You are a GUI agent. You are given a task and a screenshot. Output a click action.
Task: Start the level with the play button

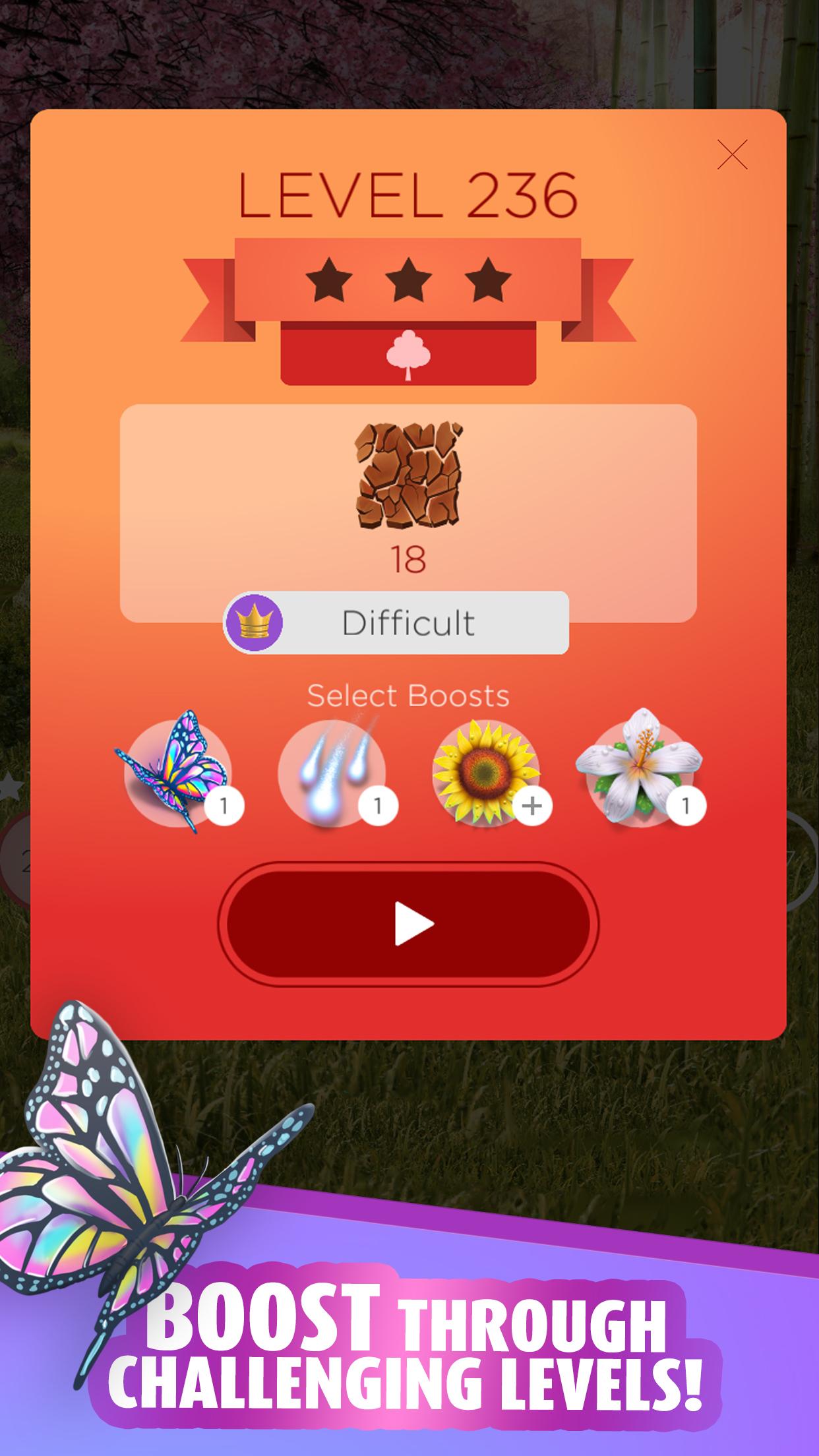coord(408,924)
